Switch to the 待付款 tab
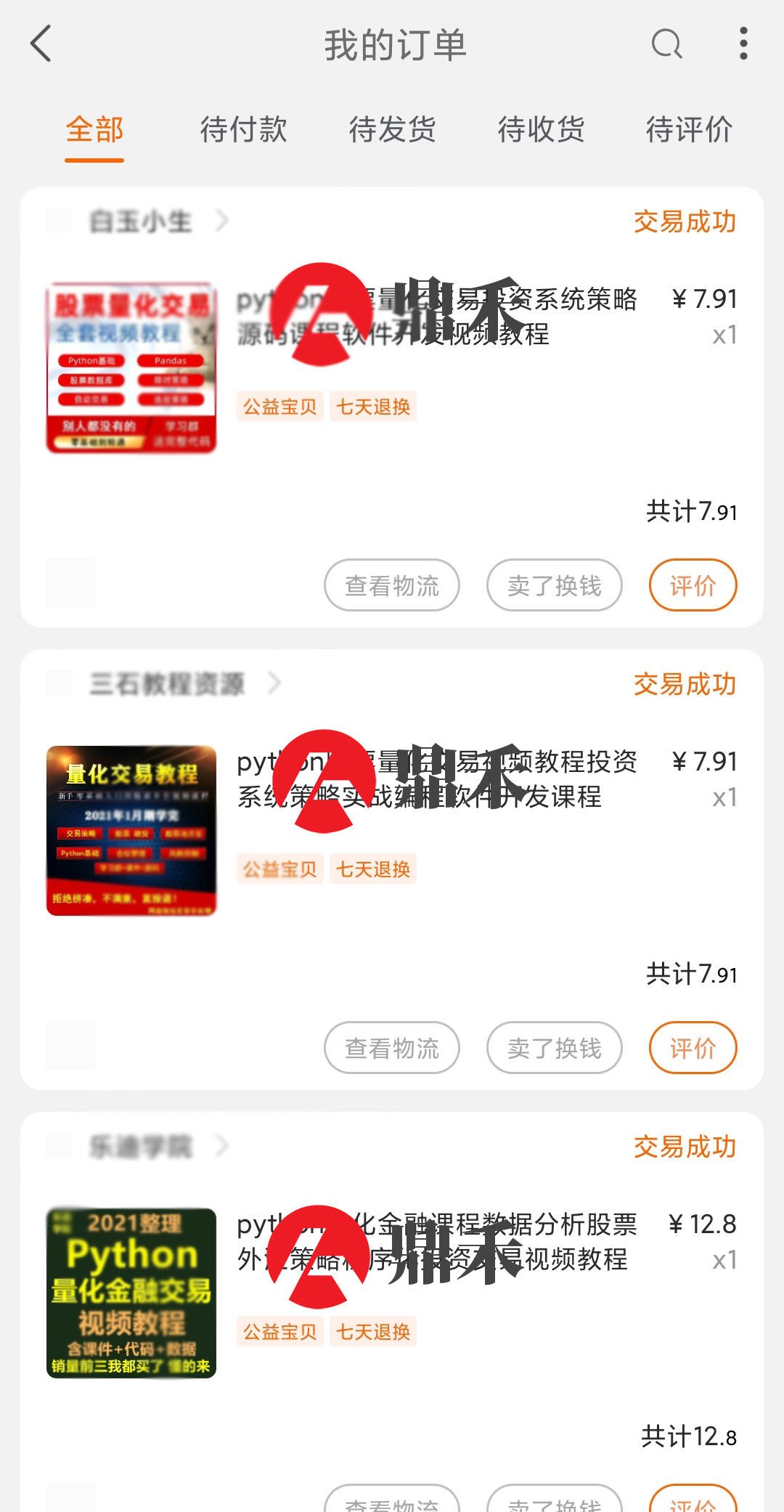The height and width of the screenshot is (1512, 784). 243,129
